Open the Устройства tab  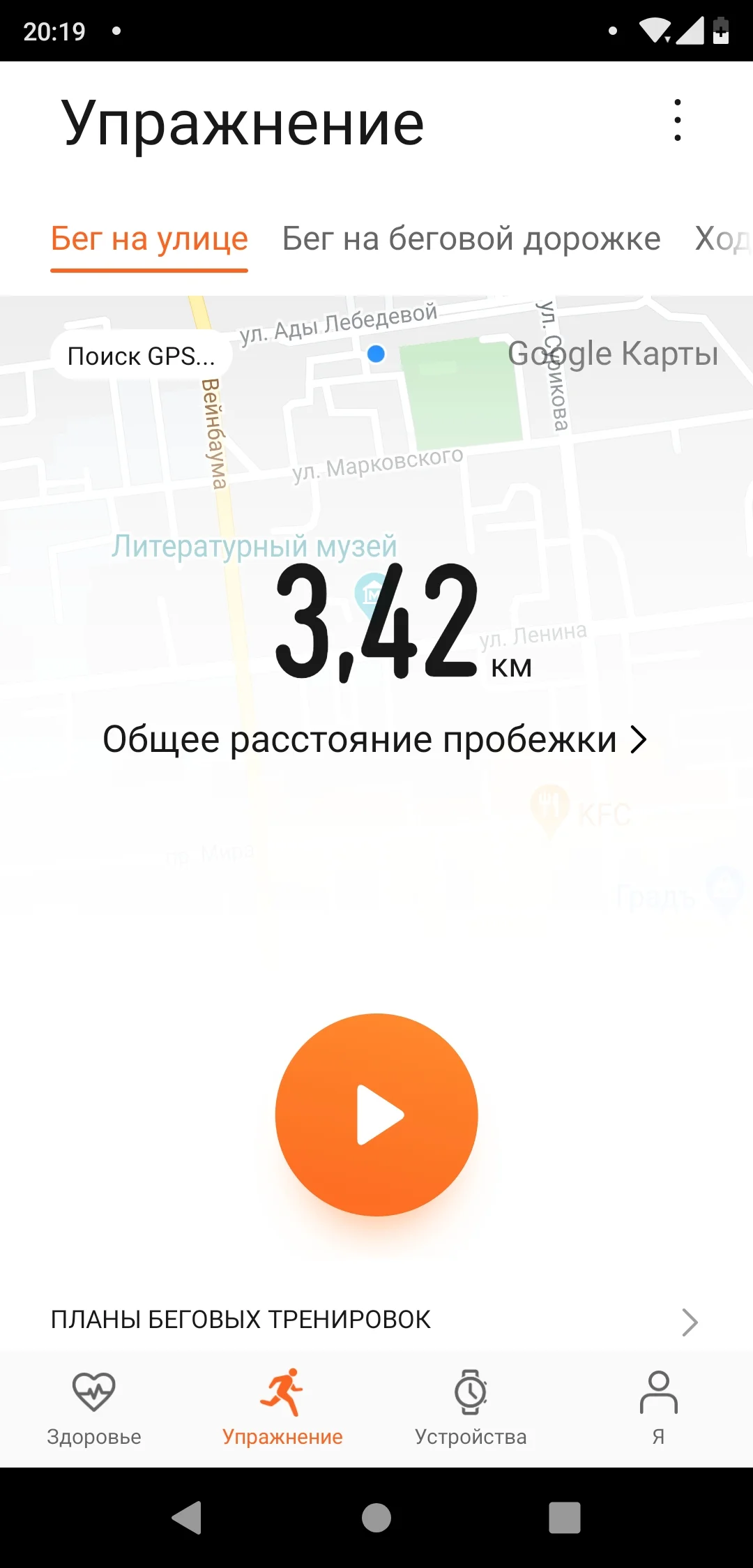pyautogui.click(x=471, y=1408)
